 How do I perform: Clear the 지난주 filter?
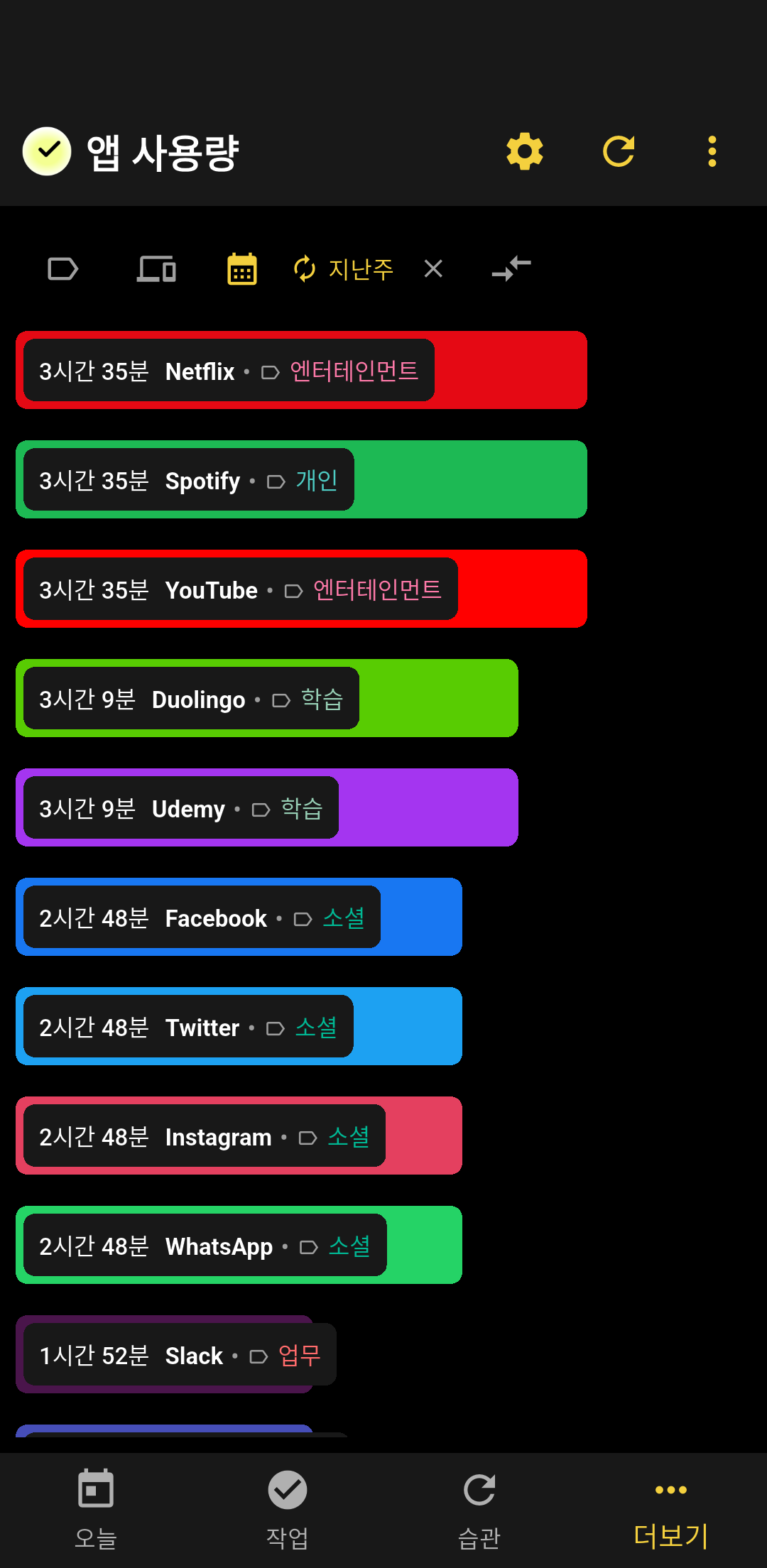point(433,269)
